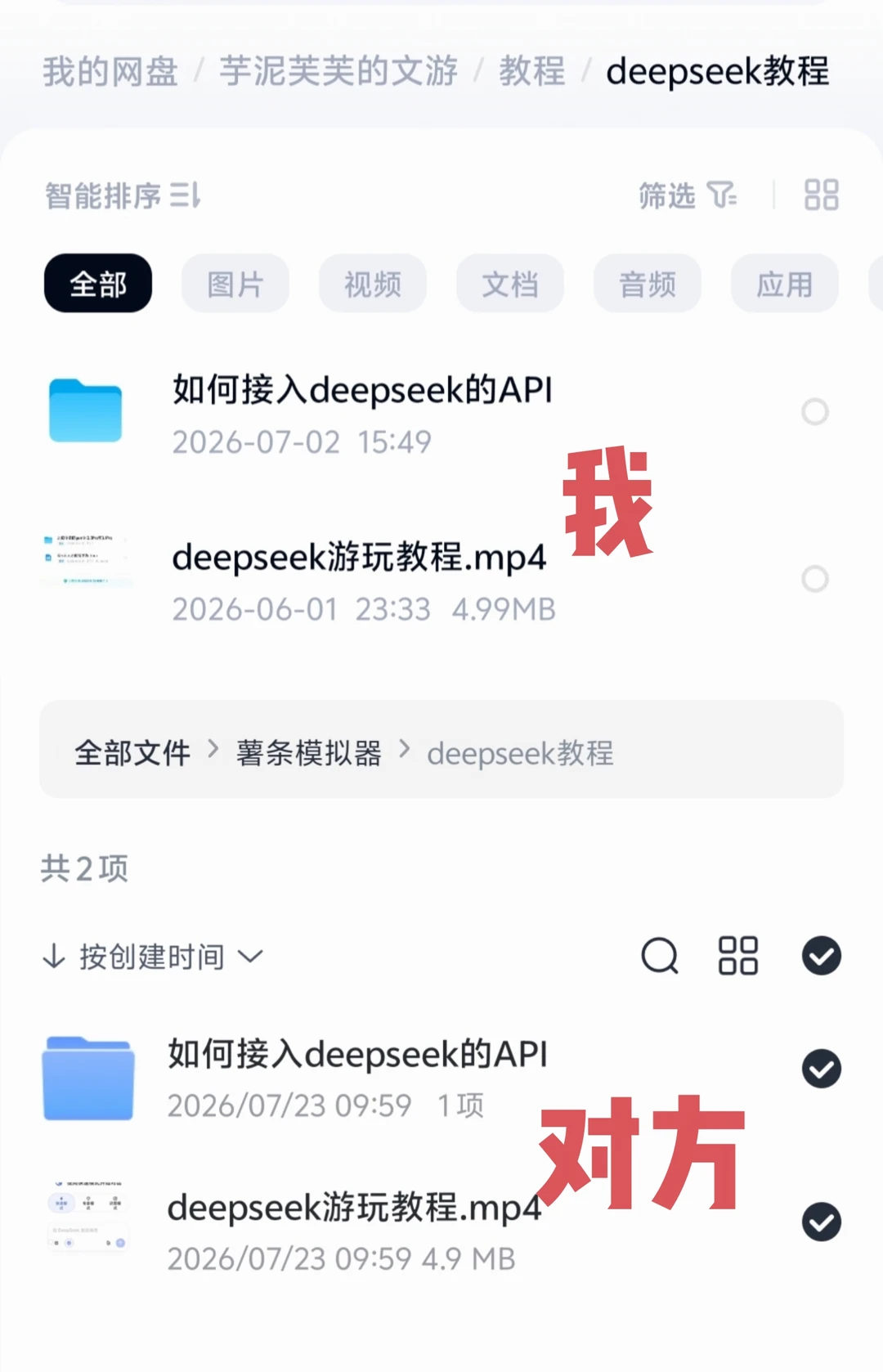Select the 音频 filter chip

pos(648,284)
